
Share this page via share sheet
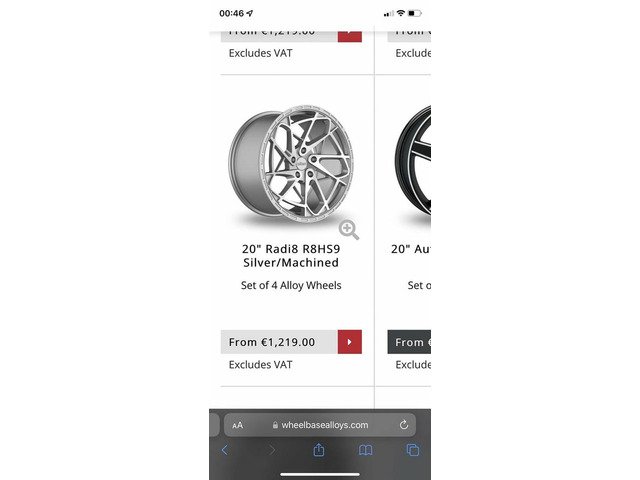tap(319, 450)
